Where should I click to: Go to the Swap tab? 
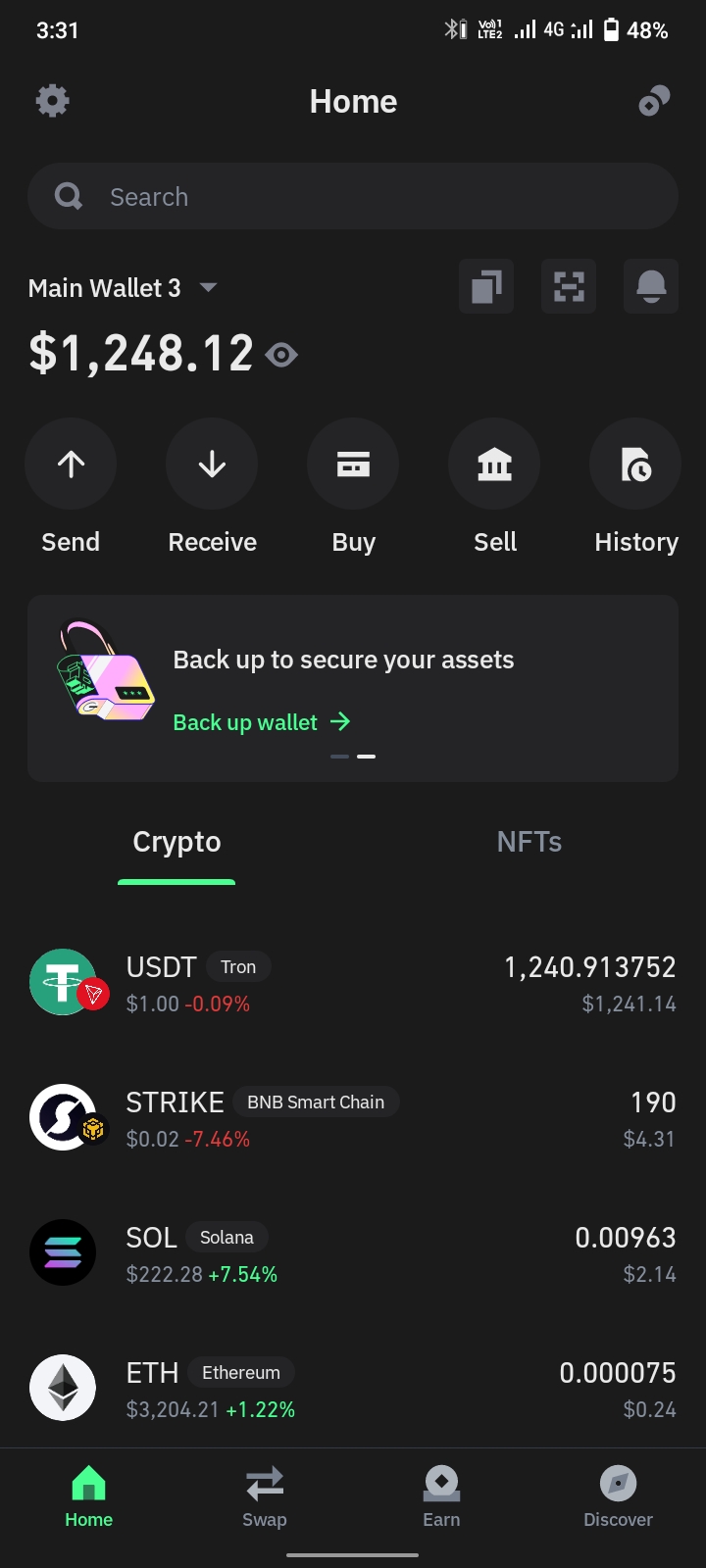coord(265,1496)
